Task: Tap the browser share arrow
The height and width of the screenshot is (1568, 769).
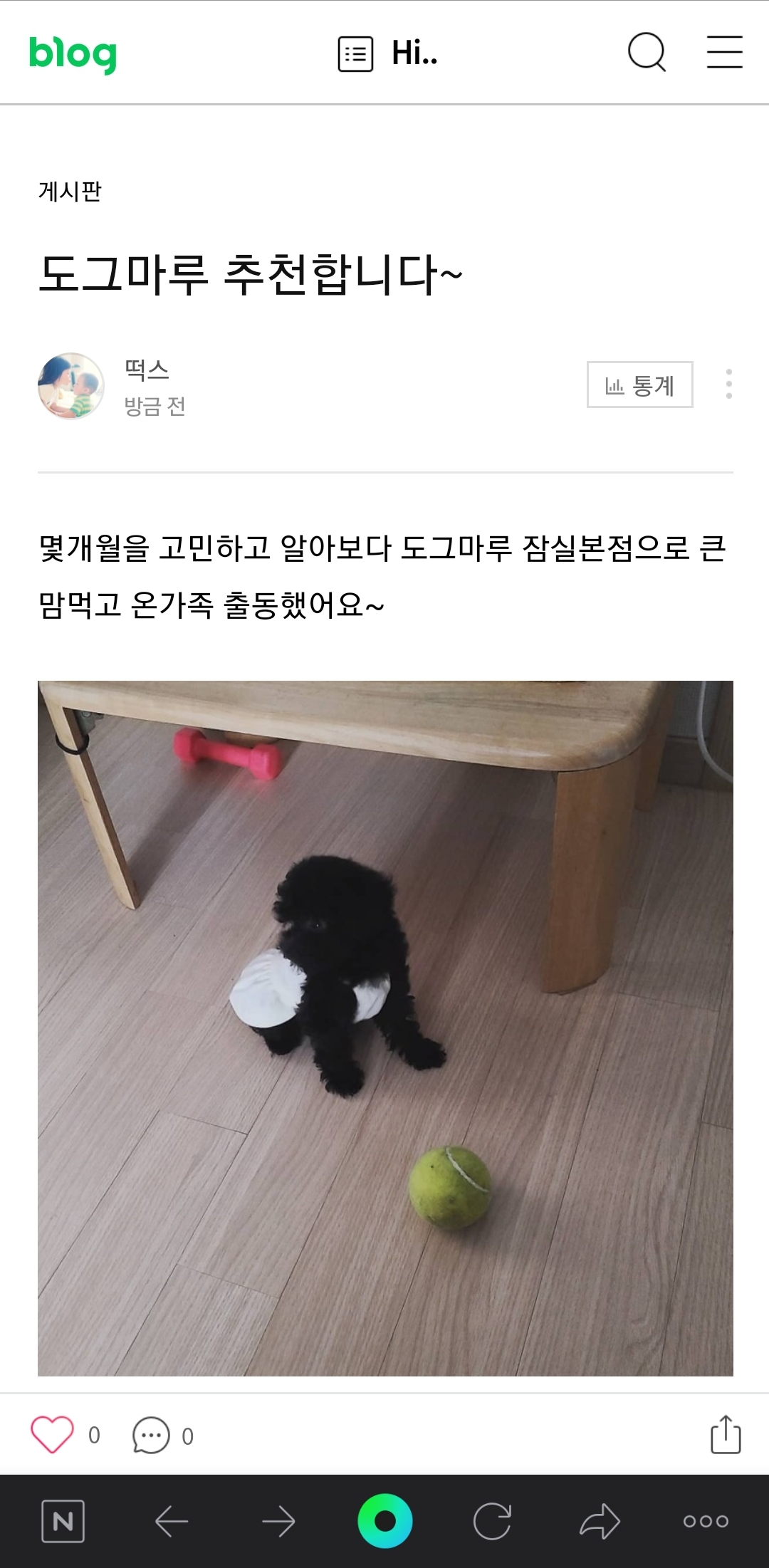Action: (x=600, y=1522)
